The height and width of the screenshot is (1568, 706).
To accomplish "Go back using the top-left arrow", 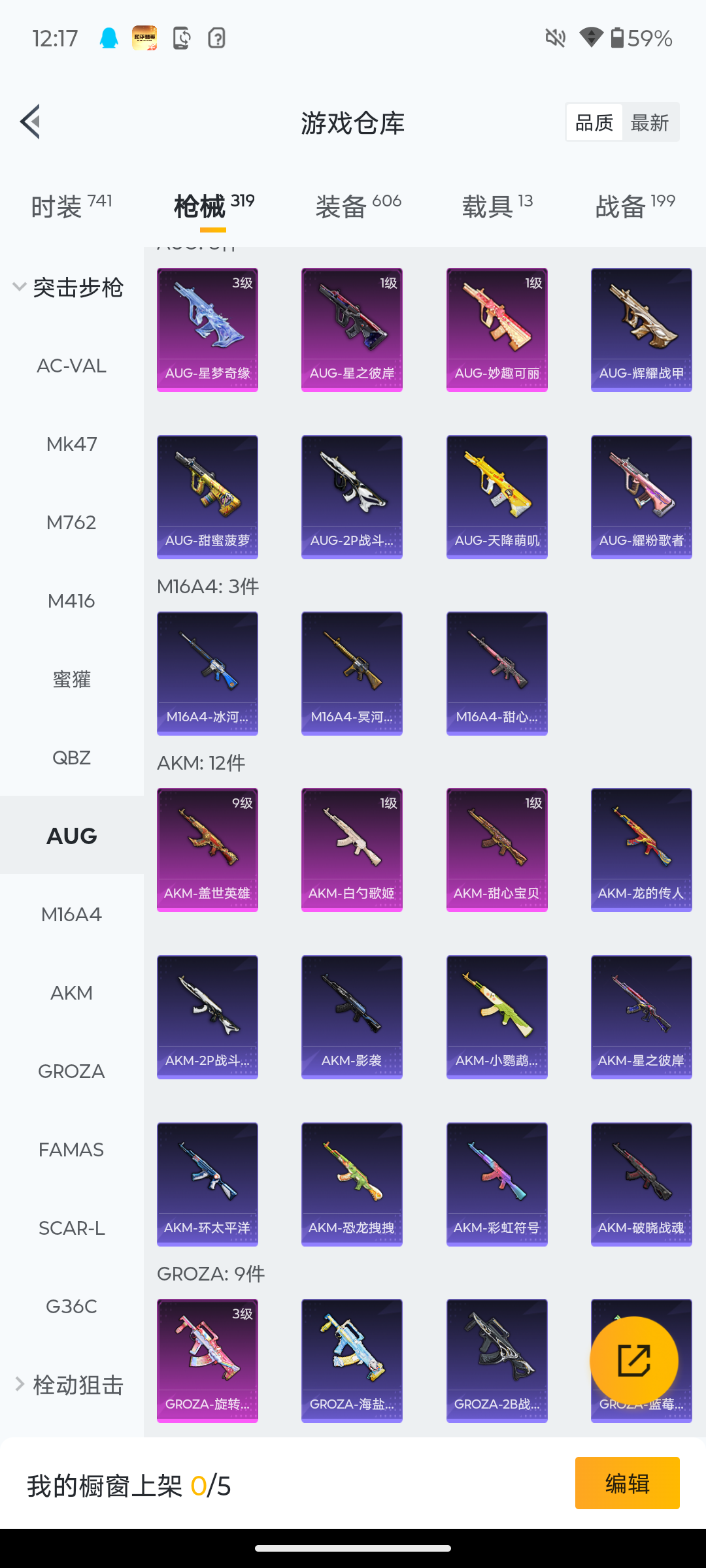I will (x=31, y=122).
